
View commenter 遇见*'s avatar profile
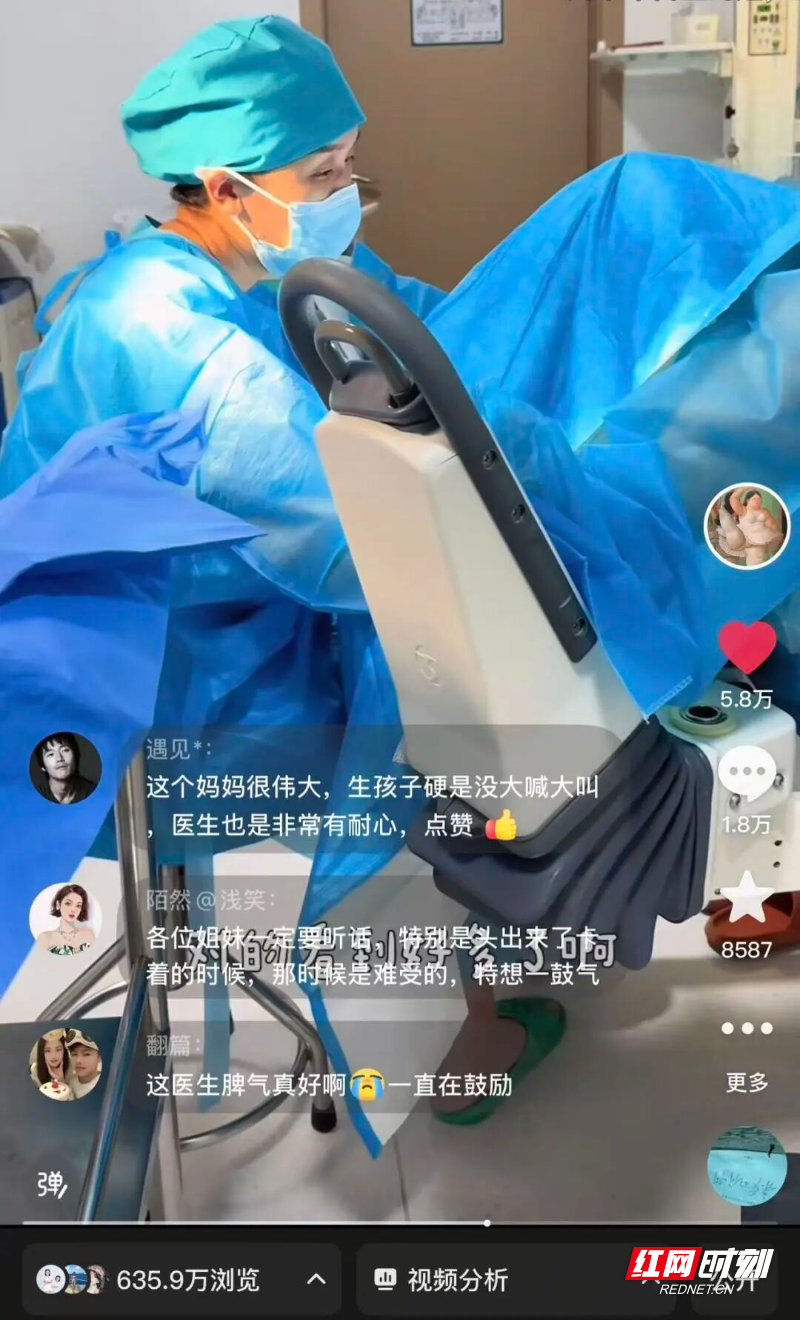(x=65, y=768)
